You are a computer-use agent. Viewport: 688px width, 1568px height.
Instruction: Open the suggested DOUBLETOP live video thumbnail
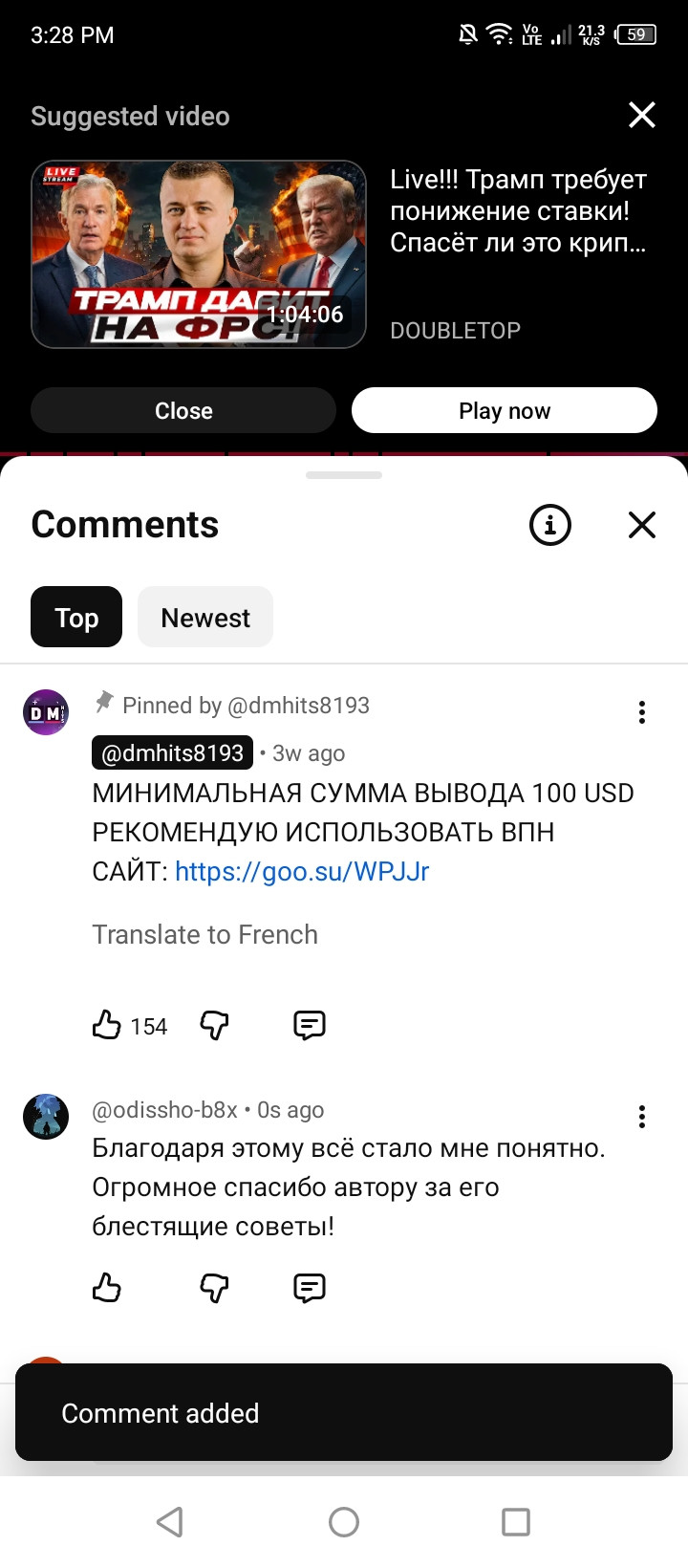[199, 254]
